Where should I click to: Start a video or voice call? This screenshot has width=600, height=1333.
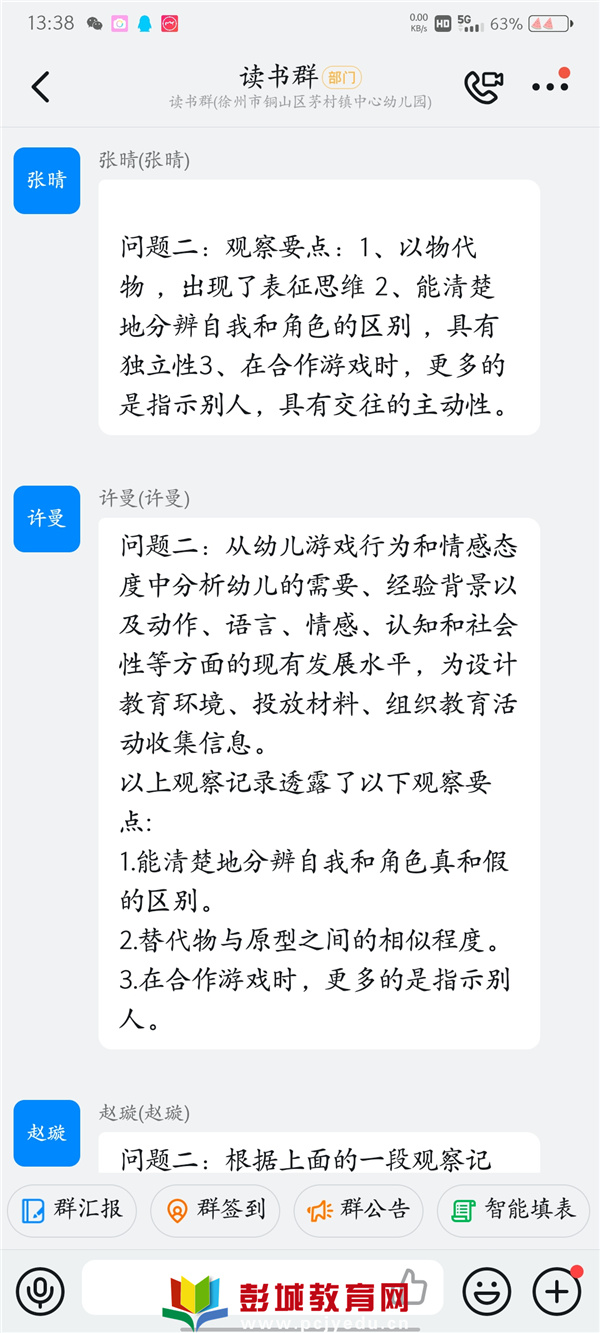tap(483, 87)
